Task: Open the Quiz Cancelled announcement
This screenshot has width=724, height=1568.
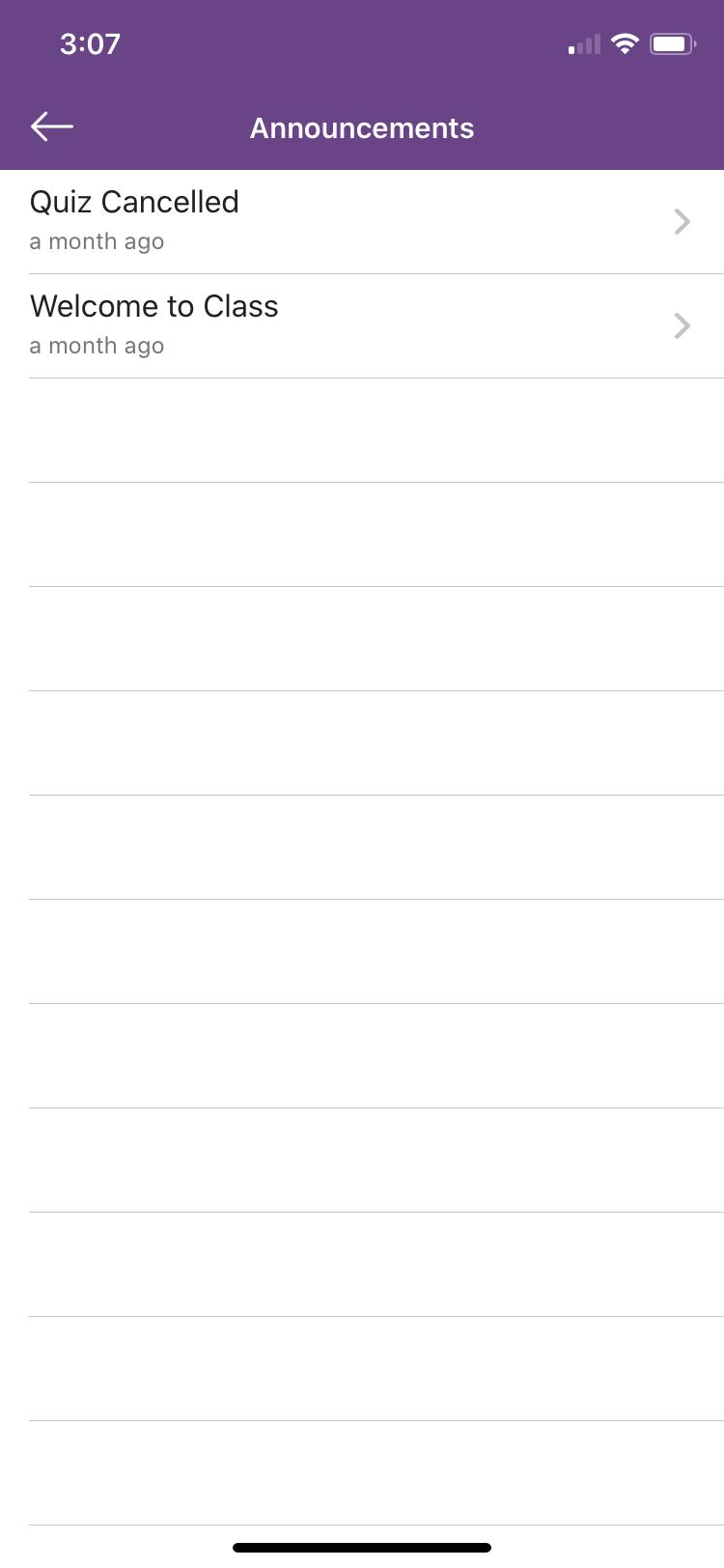Action: point(361,221)
